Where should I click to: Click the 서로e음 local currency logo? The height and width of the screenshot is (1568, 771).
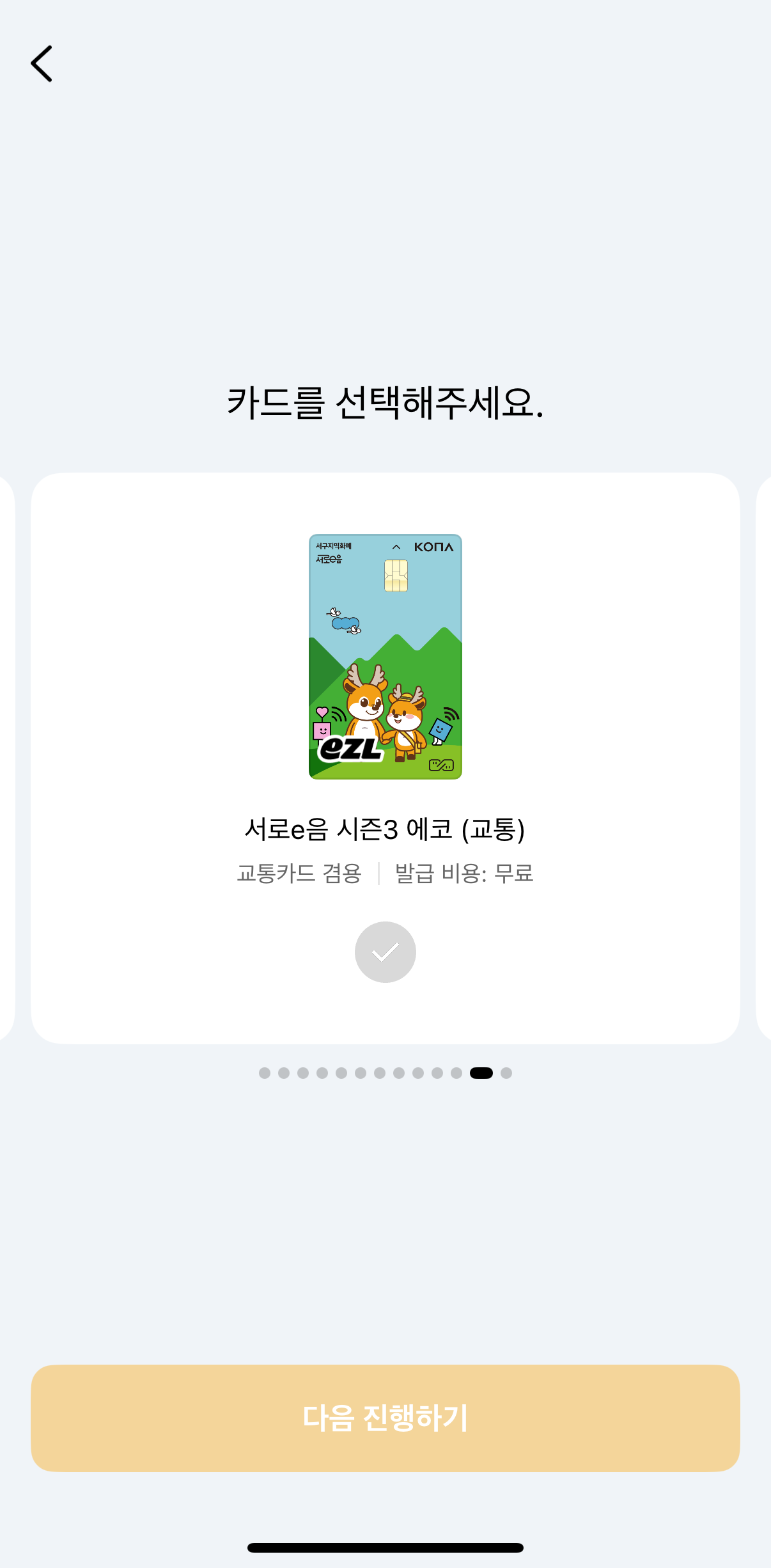(x=329, y=559)
